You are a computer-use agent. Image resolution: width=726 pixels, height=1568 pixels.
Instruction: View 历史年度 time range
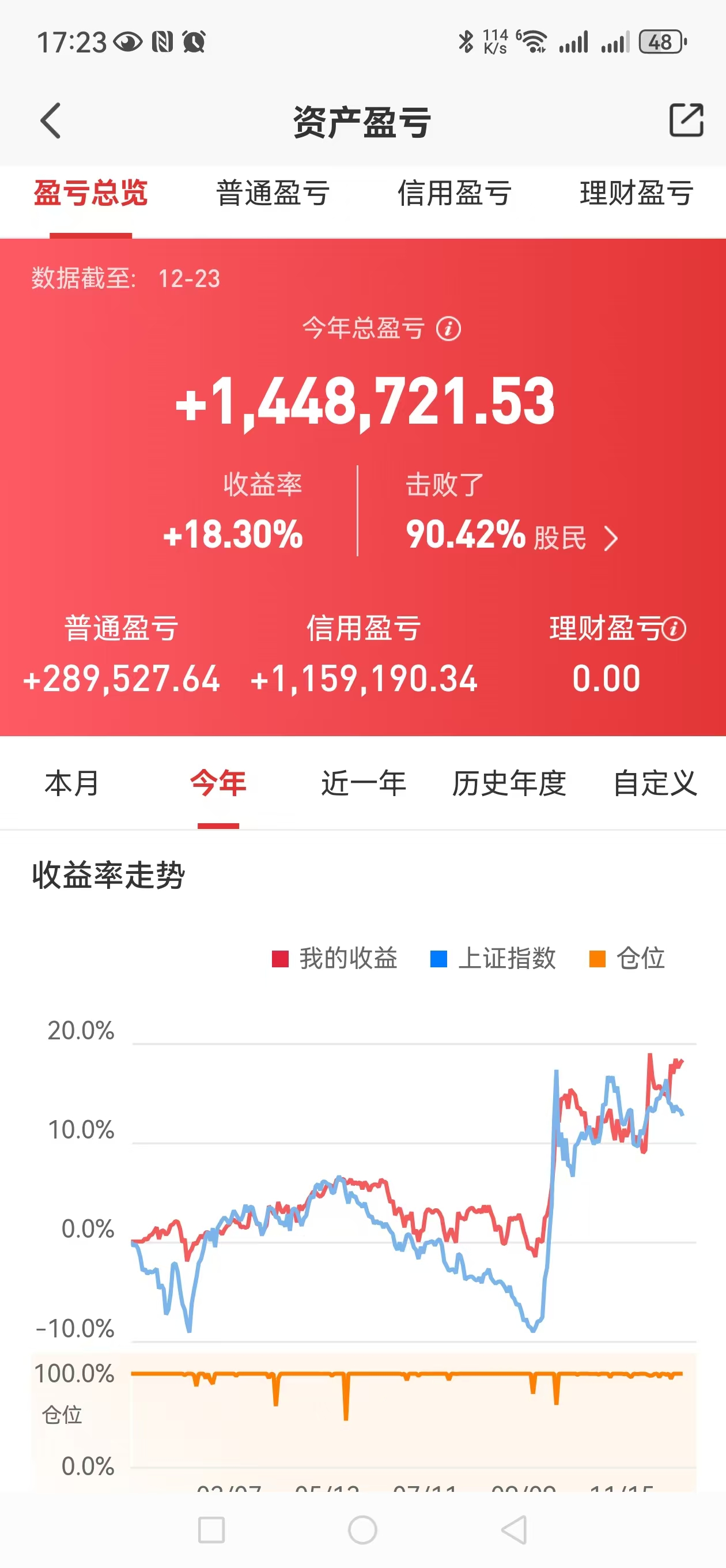(x=509, y=783)
